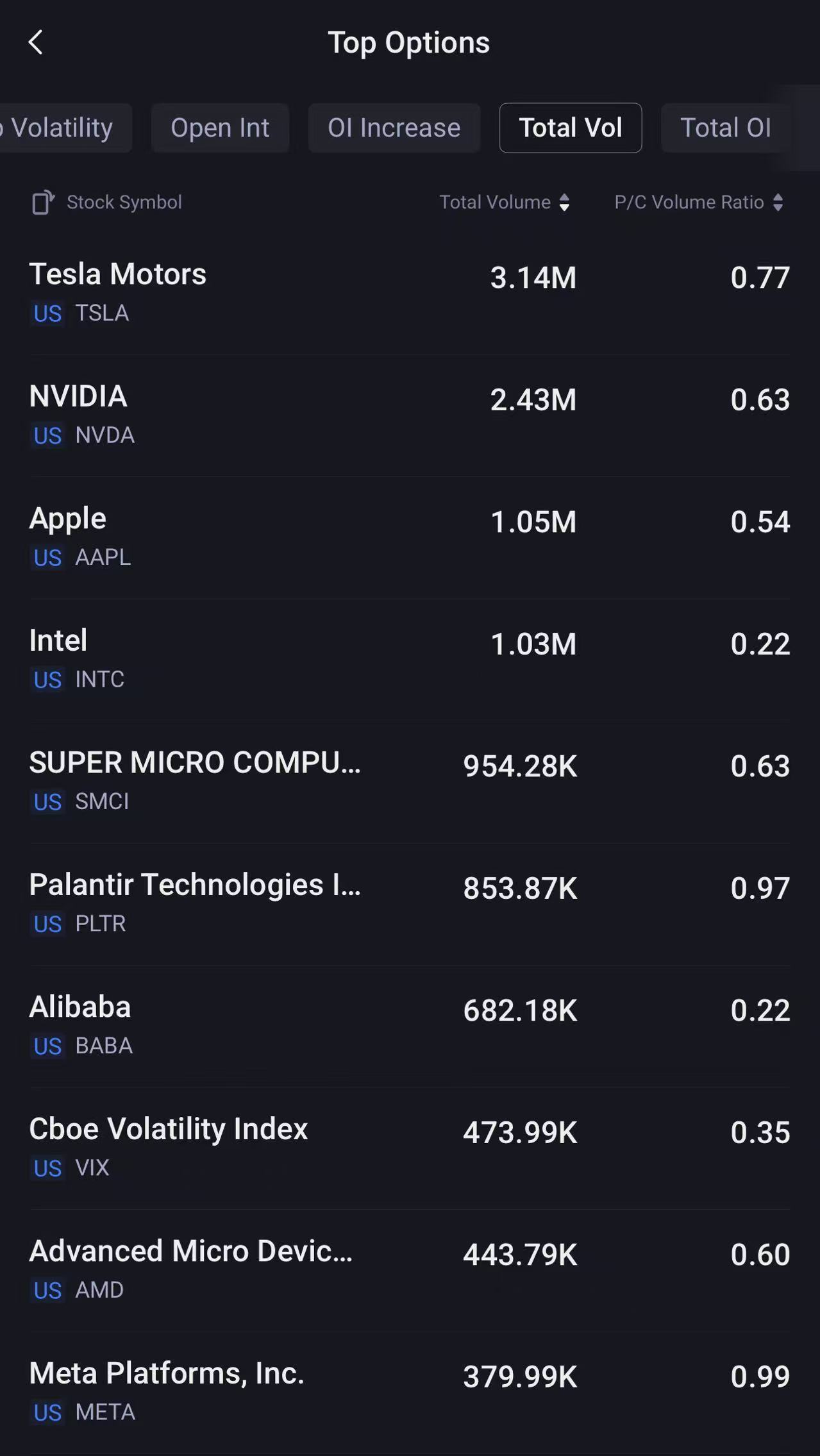
Task: Click the US badge next to VIX ticker
Action: coord(46,1168)
